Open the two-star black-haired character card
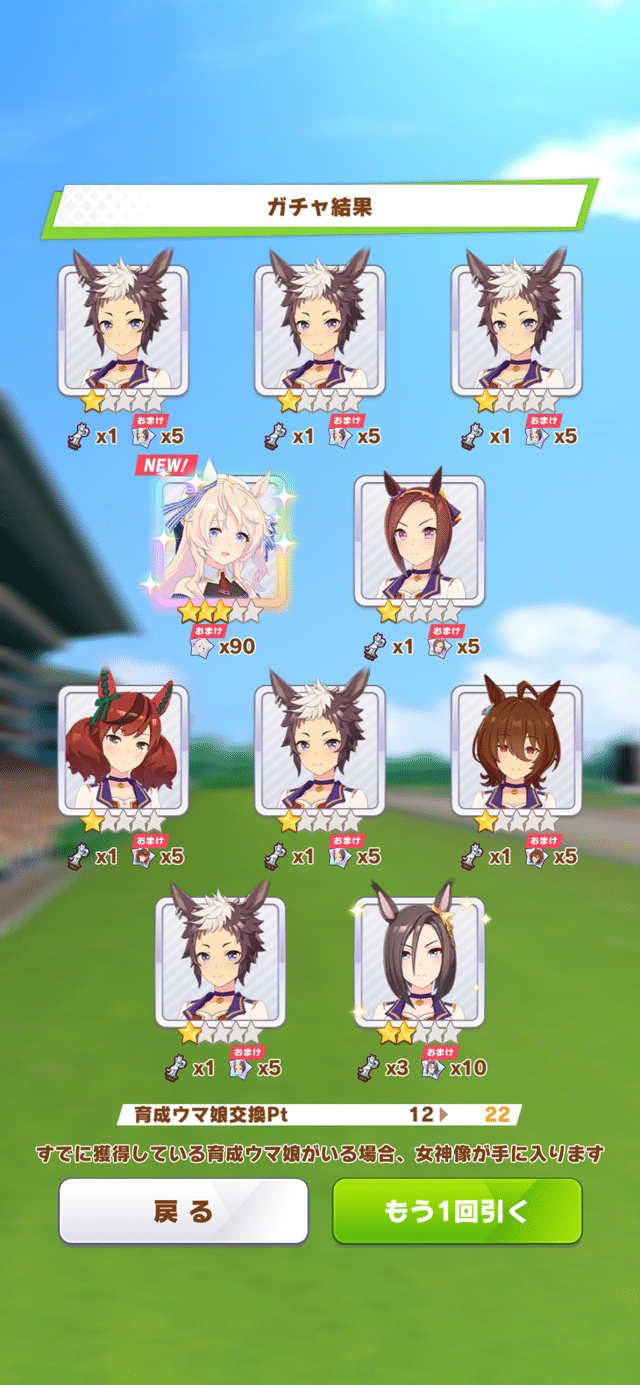 [419, 962]
